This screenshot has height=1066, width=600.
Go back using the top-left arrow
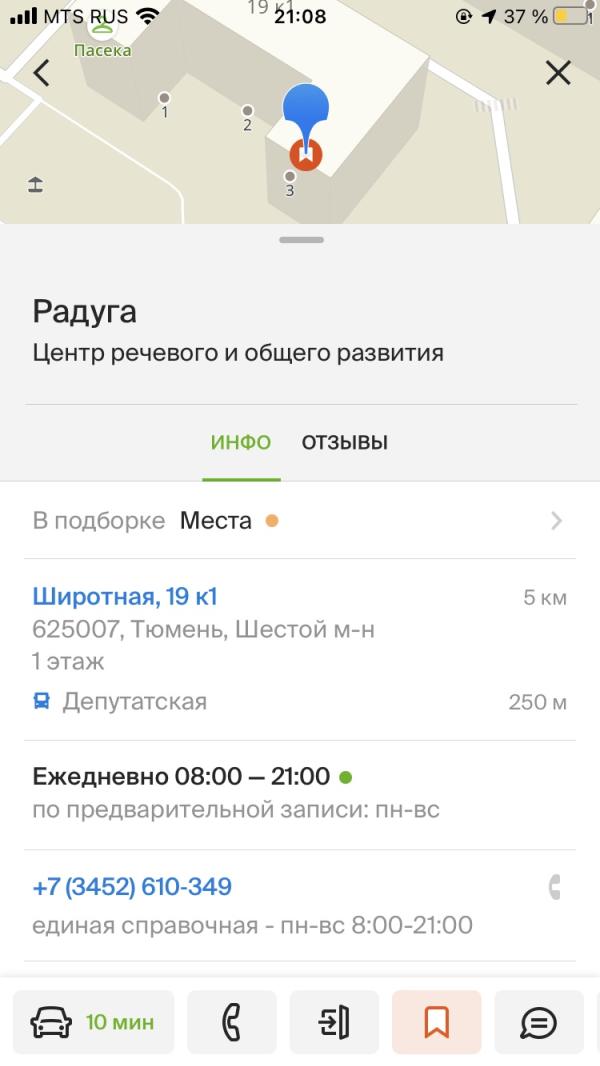[x=41, y=73]
